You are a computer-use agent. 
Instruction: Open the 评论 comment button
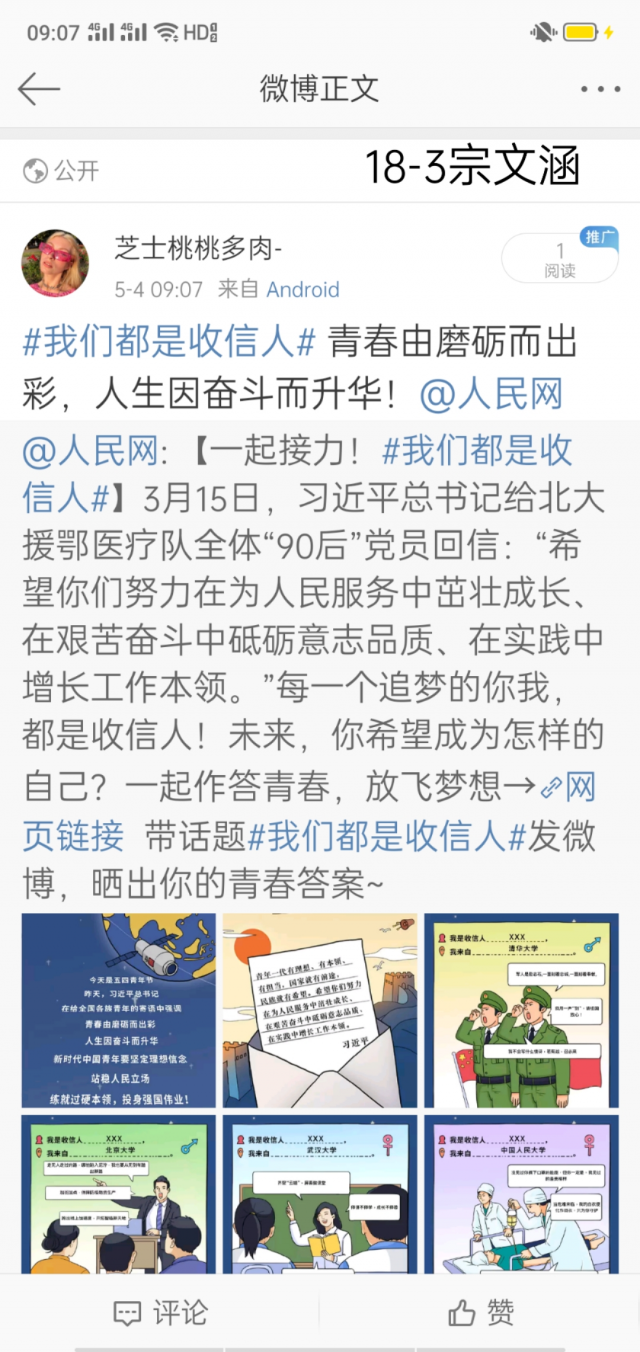click(160, 1312)
